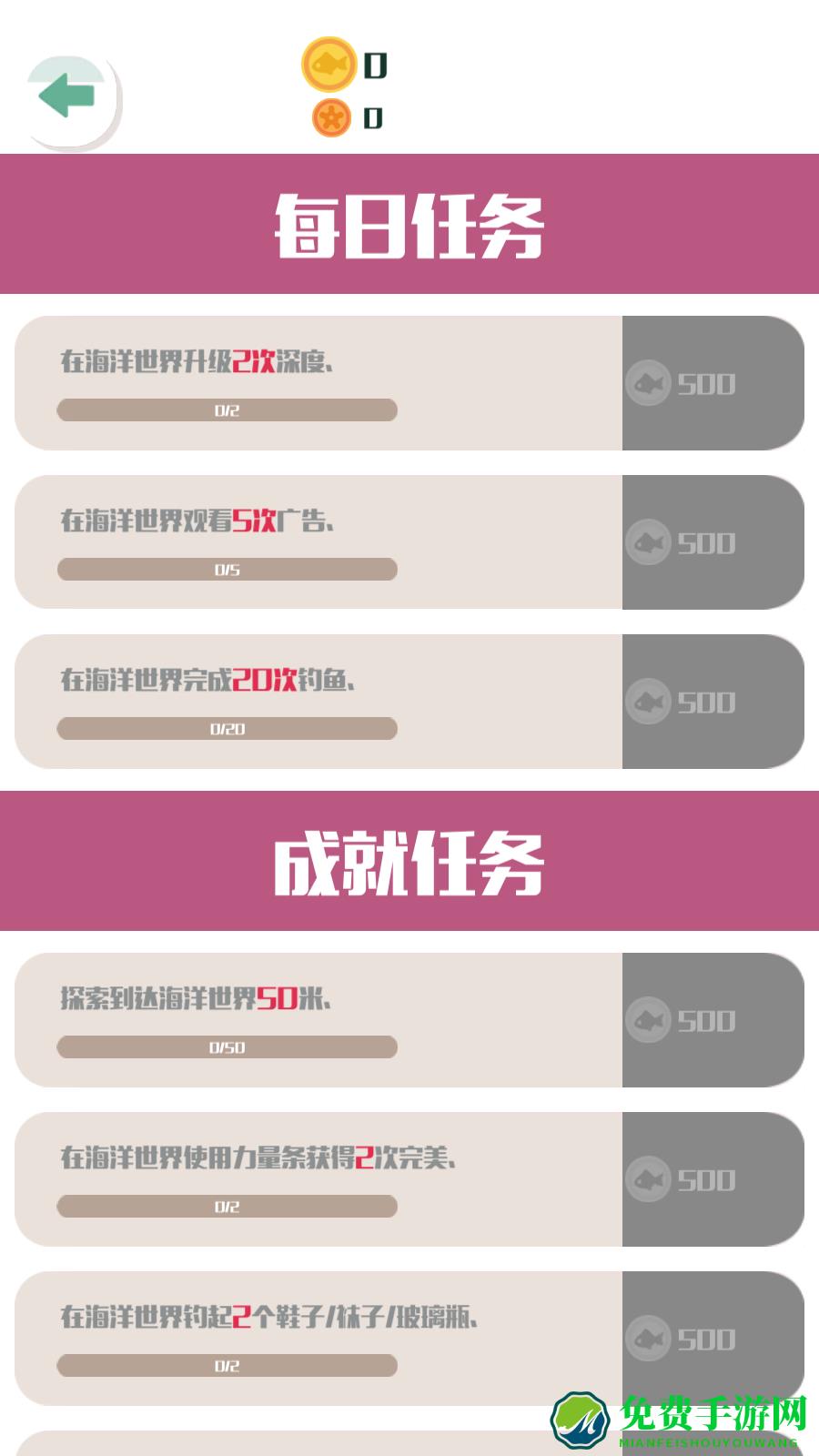Click fish reward icon on 20-times fishing task
The width and height of the screenshot is (819, 1456).
(x=648, y=702)
